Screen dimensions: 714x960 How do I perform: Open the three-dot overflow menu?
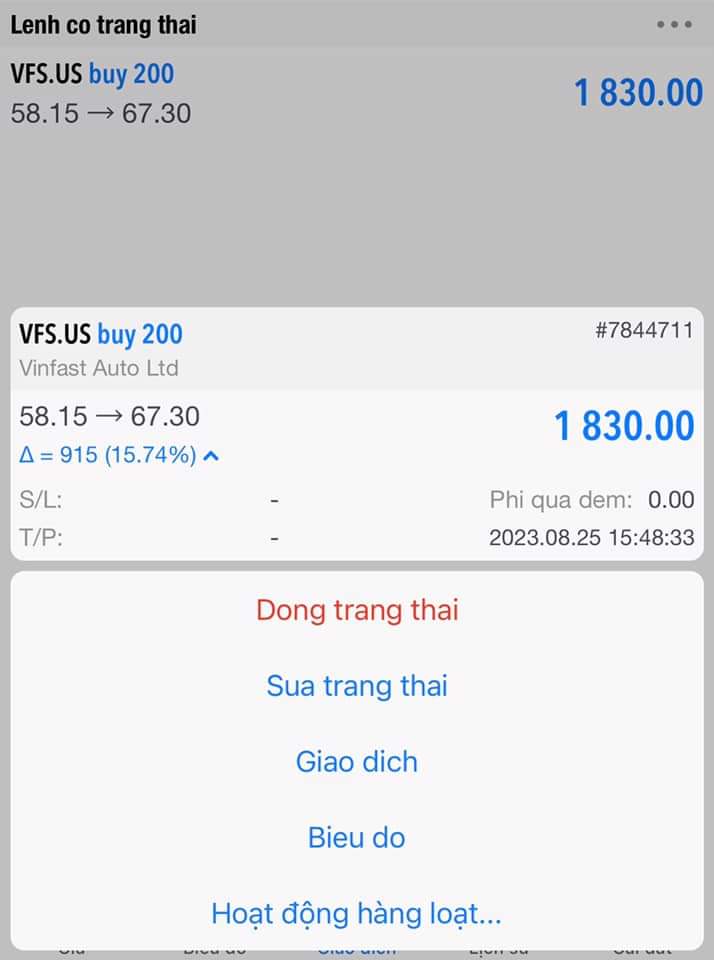click(x=674, y=24)
